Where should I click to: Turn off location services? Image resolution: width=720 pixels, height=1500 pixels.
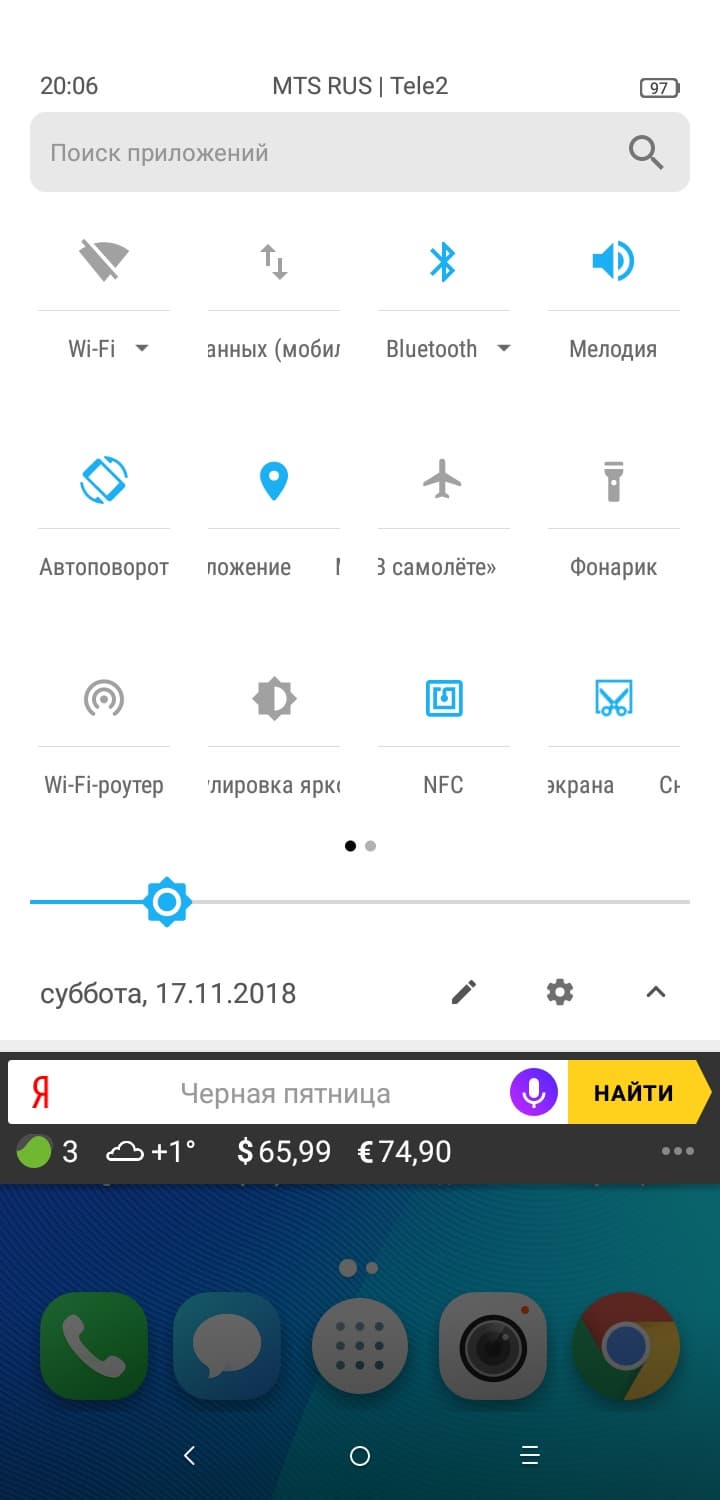click(x=274, y=480)
